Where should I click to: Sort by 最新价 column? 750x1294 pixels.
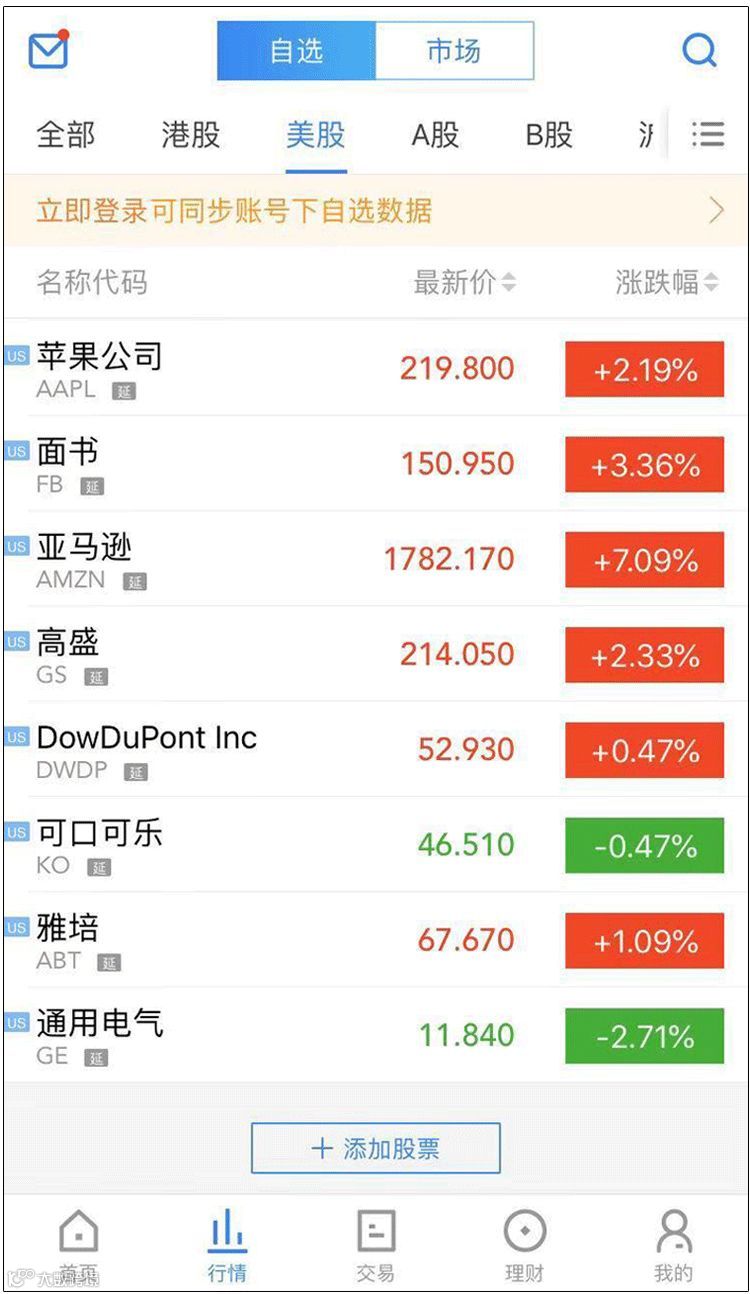[464, 283]
